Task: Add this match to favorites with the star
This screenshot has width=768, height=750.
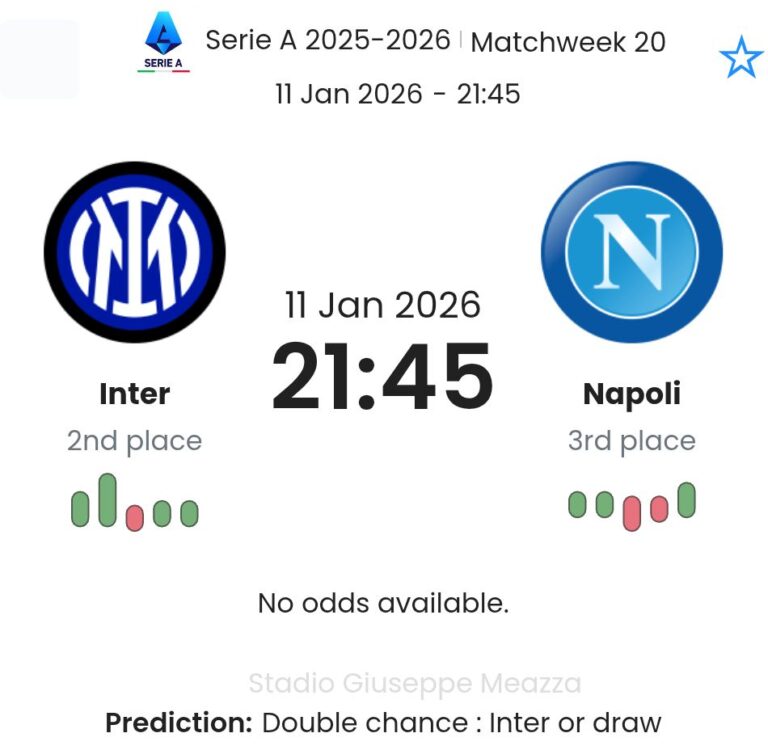Action: coord(740,59)
